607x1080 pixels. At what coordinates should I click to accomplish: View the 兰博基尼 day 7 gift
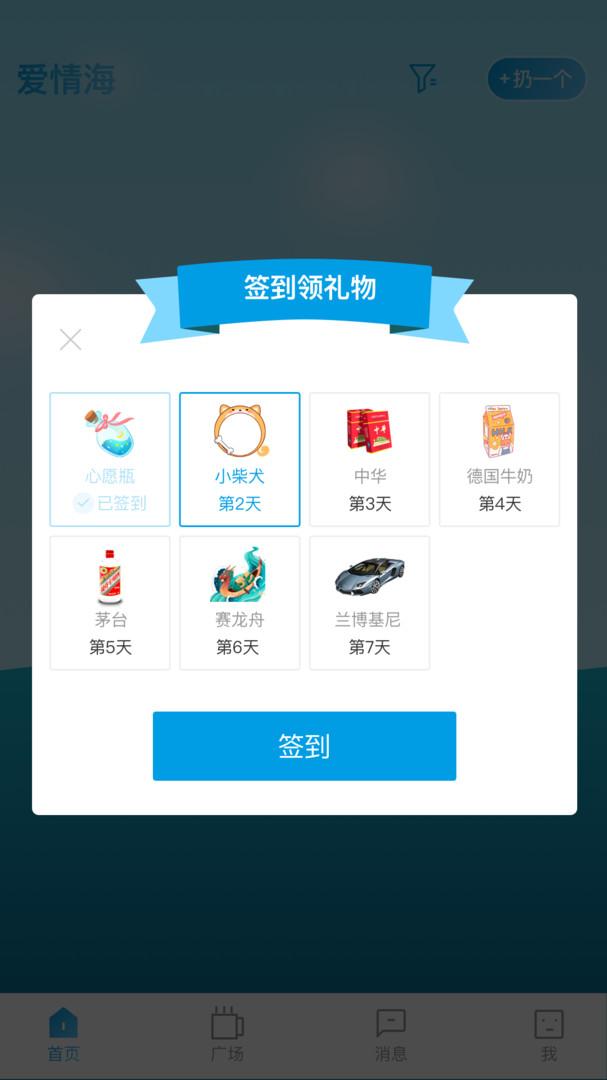(x=370, y=603)
